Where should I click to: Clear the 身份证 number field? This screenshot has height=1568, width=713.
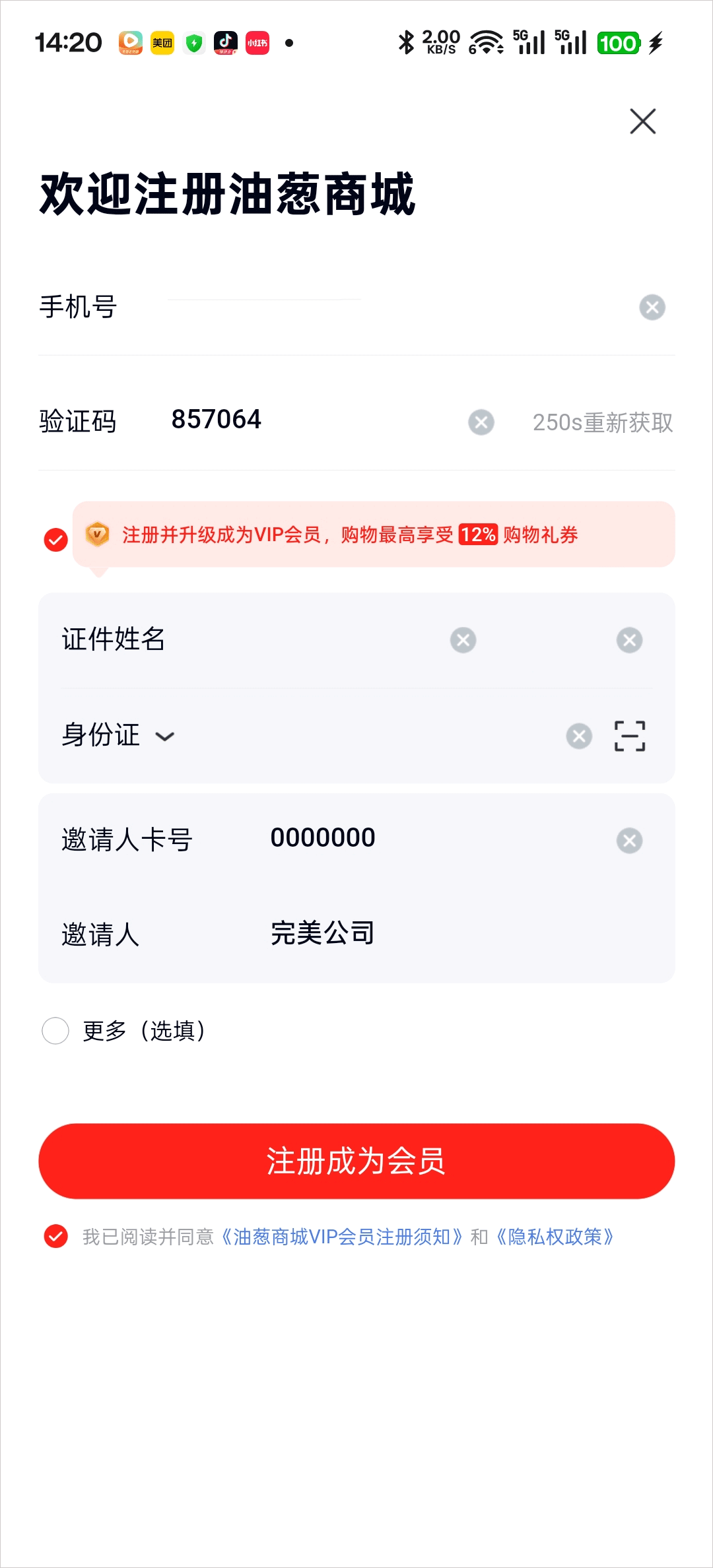[579, 736]
